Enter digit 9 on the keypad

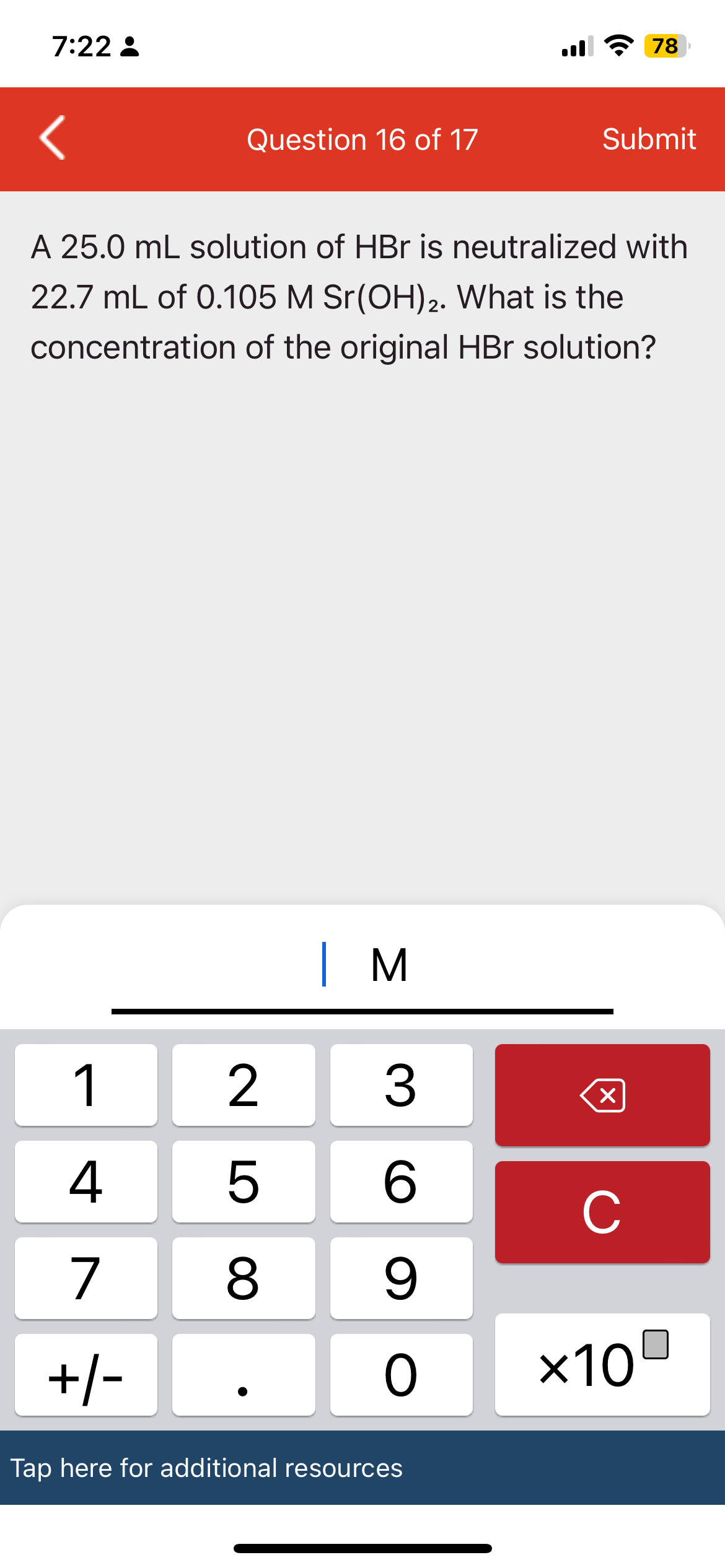[401, 1278]
